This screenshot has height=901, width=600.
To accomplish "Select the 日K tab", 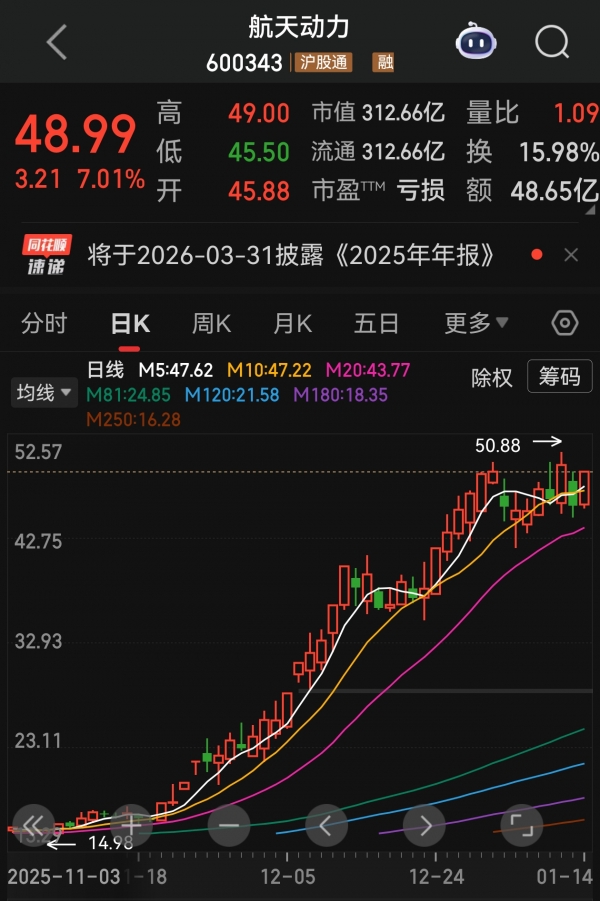I will 129,323.
